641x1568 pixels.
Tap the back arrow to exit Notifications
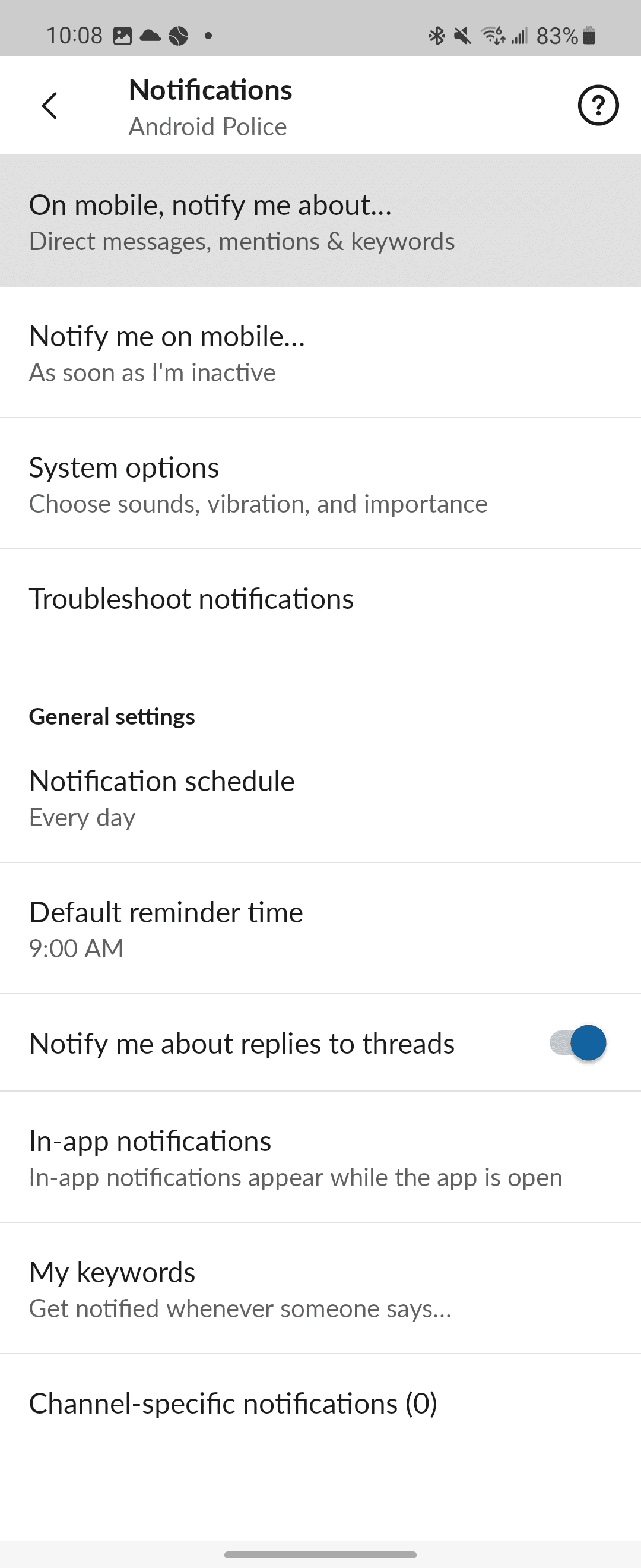point(49,105)
